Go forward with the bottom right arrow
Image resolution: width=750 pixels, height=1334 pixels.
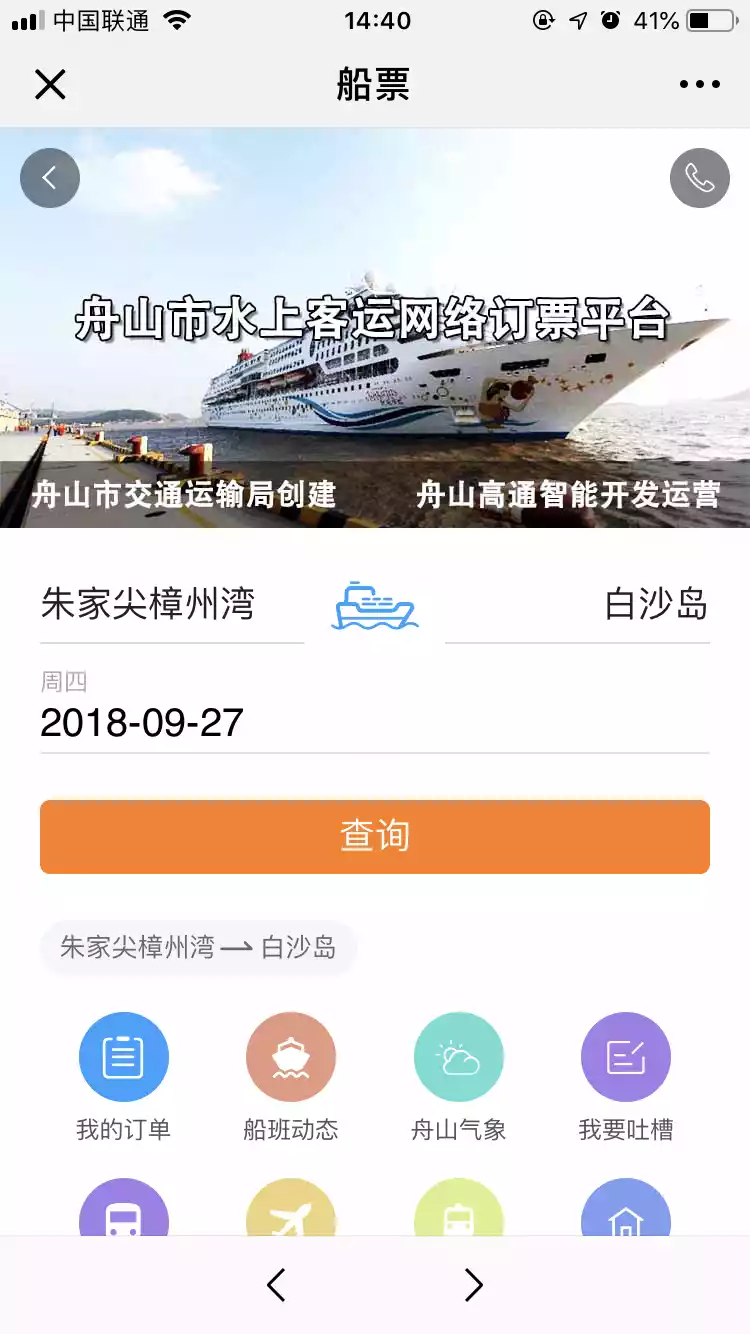point(473,1285)
